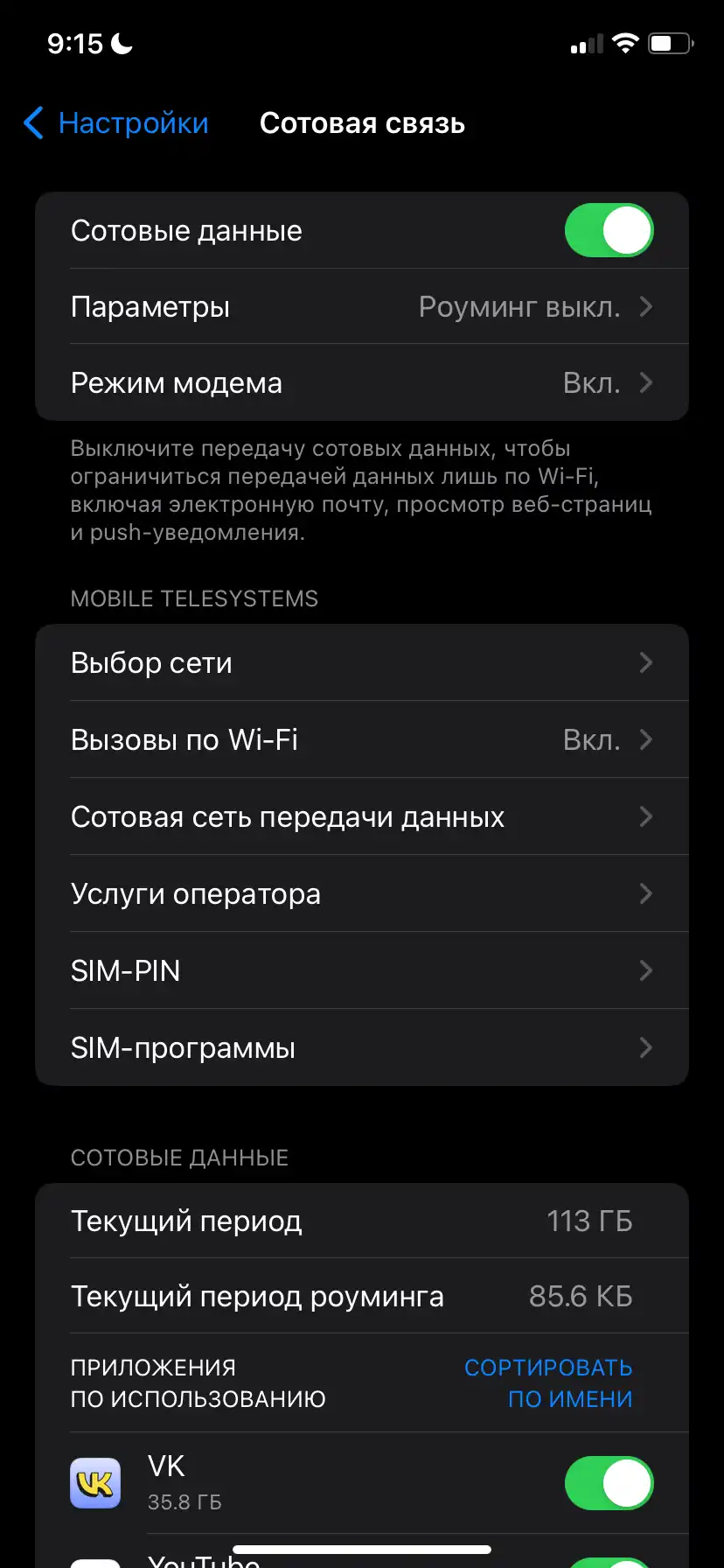Open SIM-программы
Screen dimensions: 724x1568
point(362,1048)
